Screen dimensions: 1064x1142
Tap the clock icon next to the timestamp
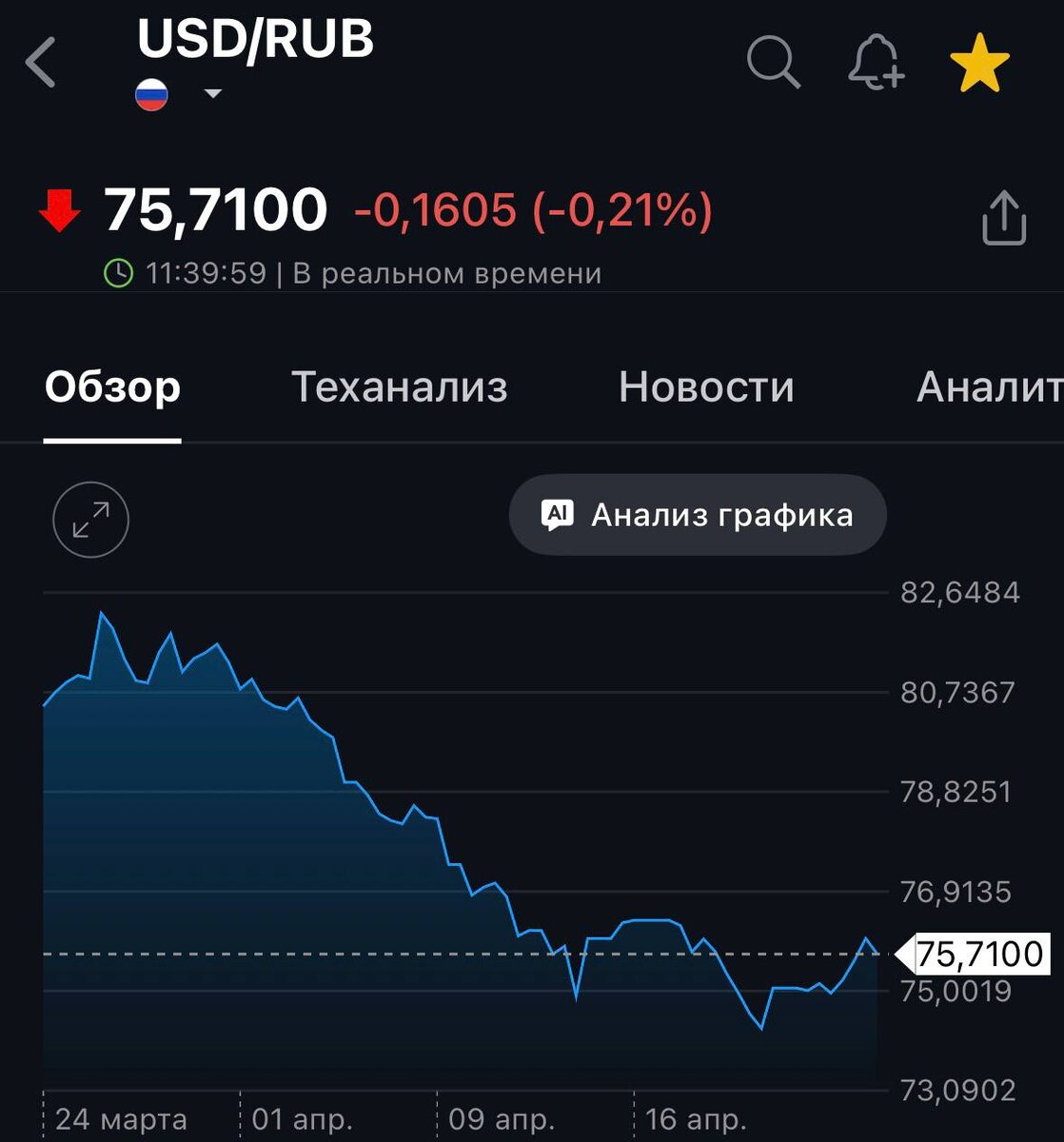[x=118, y=273]
